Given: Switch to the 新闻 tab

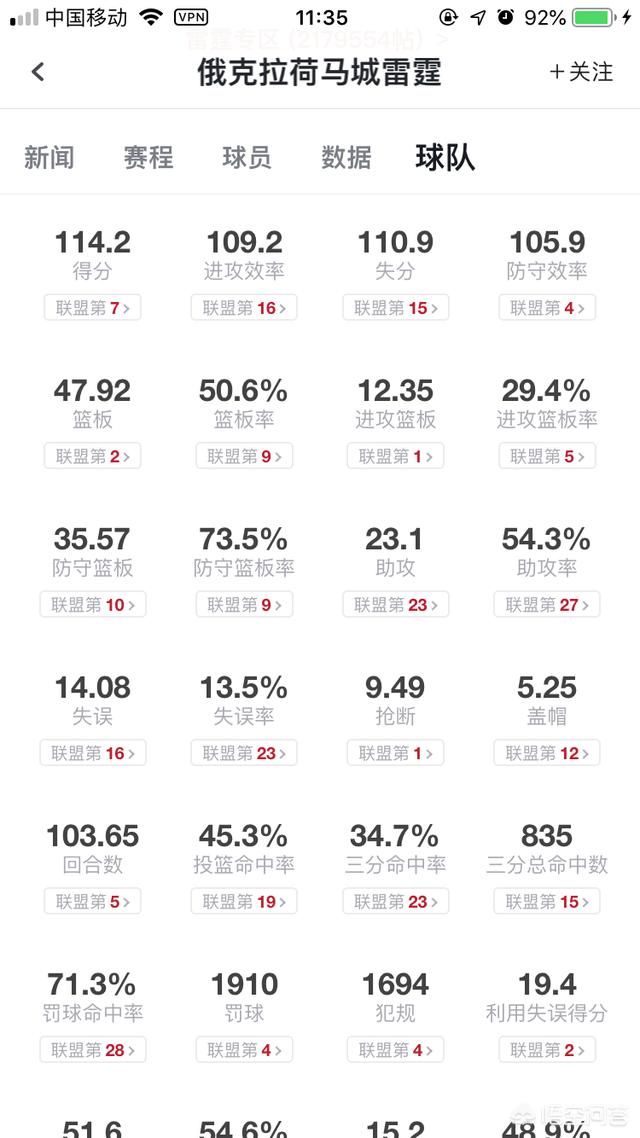Looking at the screenshot, I should point(49,157).
